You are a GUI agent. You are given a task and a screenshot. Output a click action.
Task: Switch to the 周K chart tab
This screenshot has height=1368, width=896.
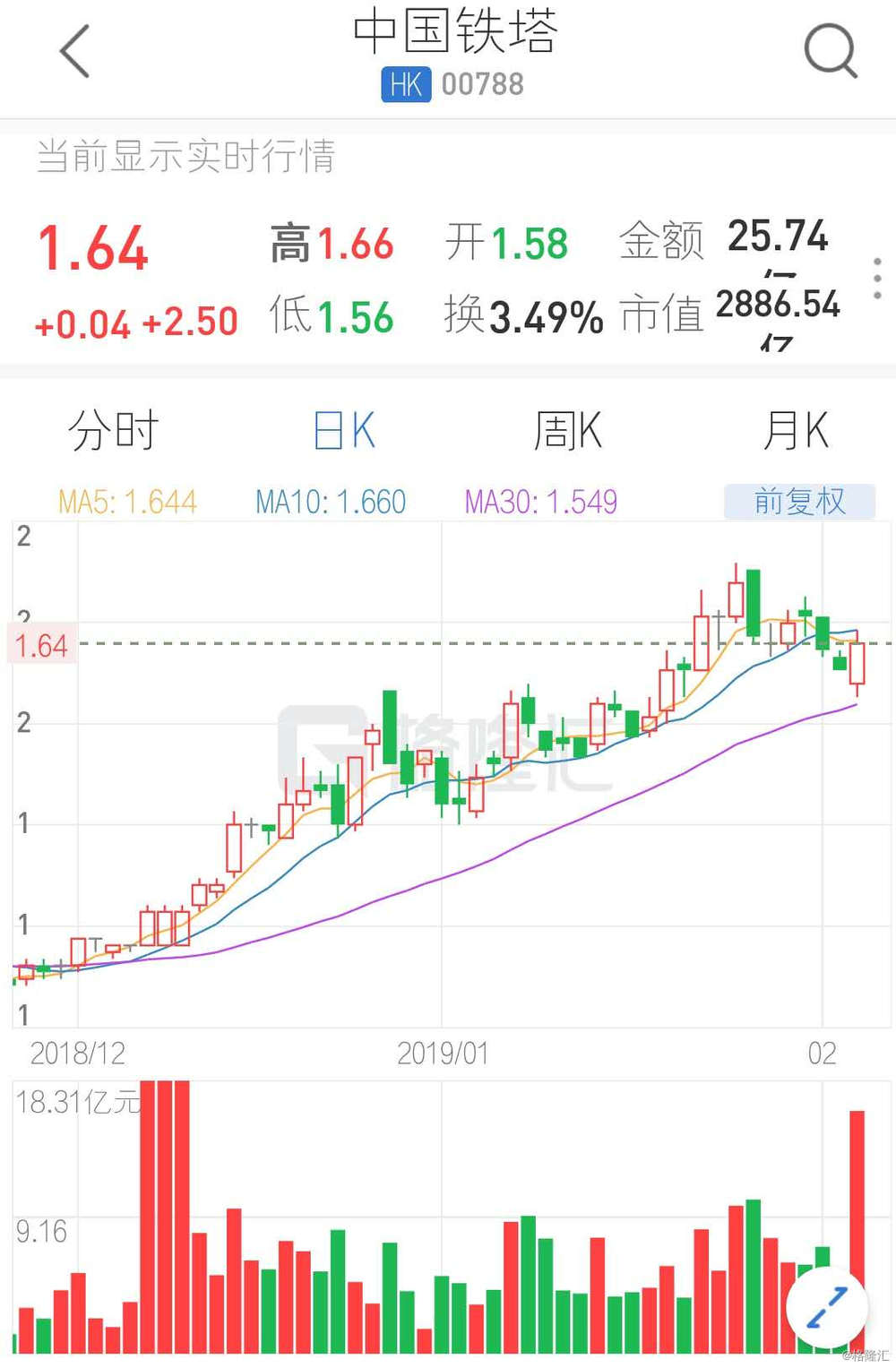[x=568, y=431]
